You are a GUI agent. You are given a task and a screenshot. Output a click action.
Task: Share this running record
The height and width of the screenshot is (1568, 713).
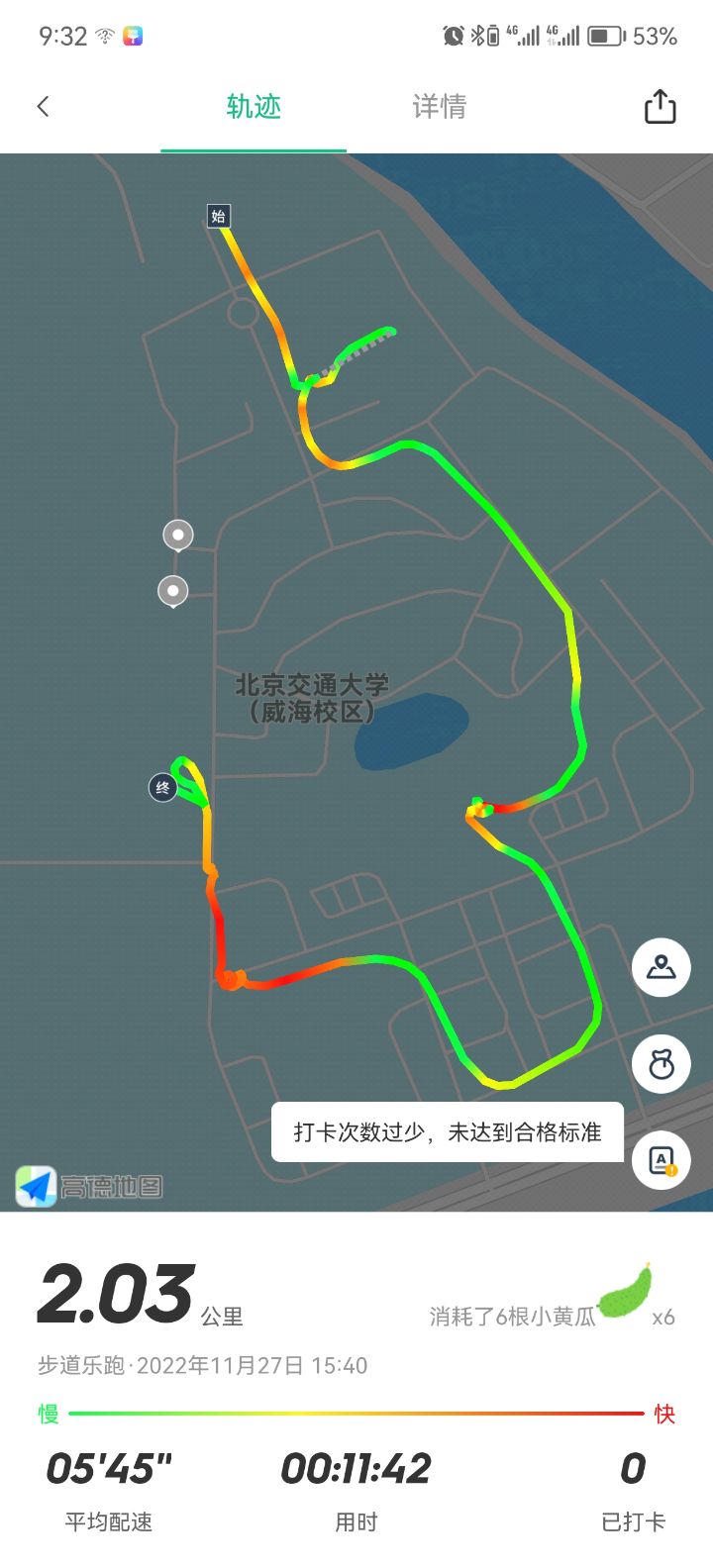pos(660,106)
